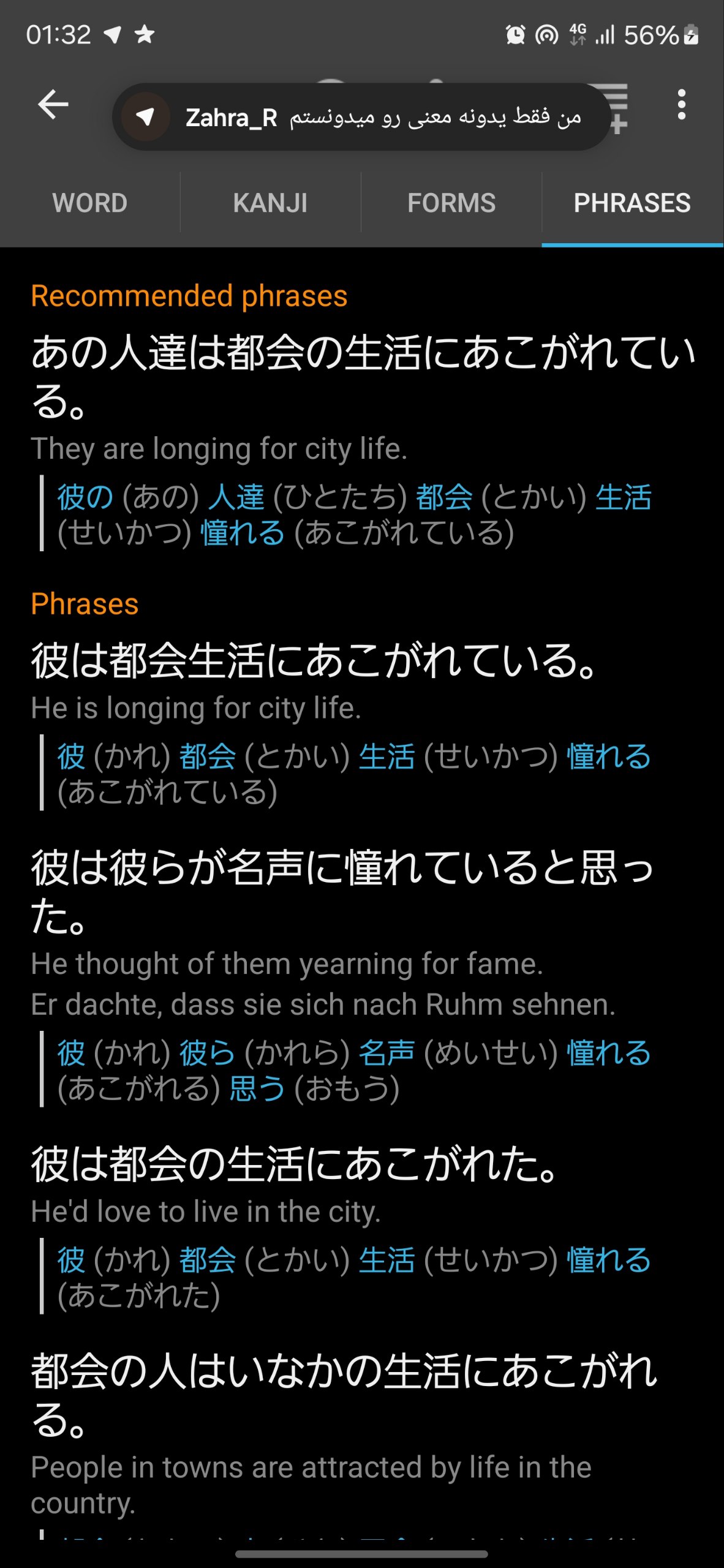Open the three-dot overflow menu

[x=681, y=104]
